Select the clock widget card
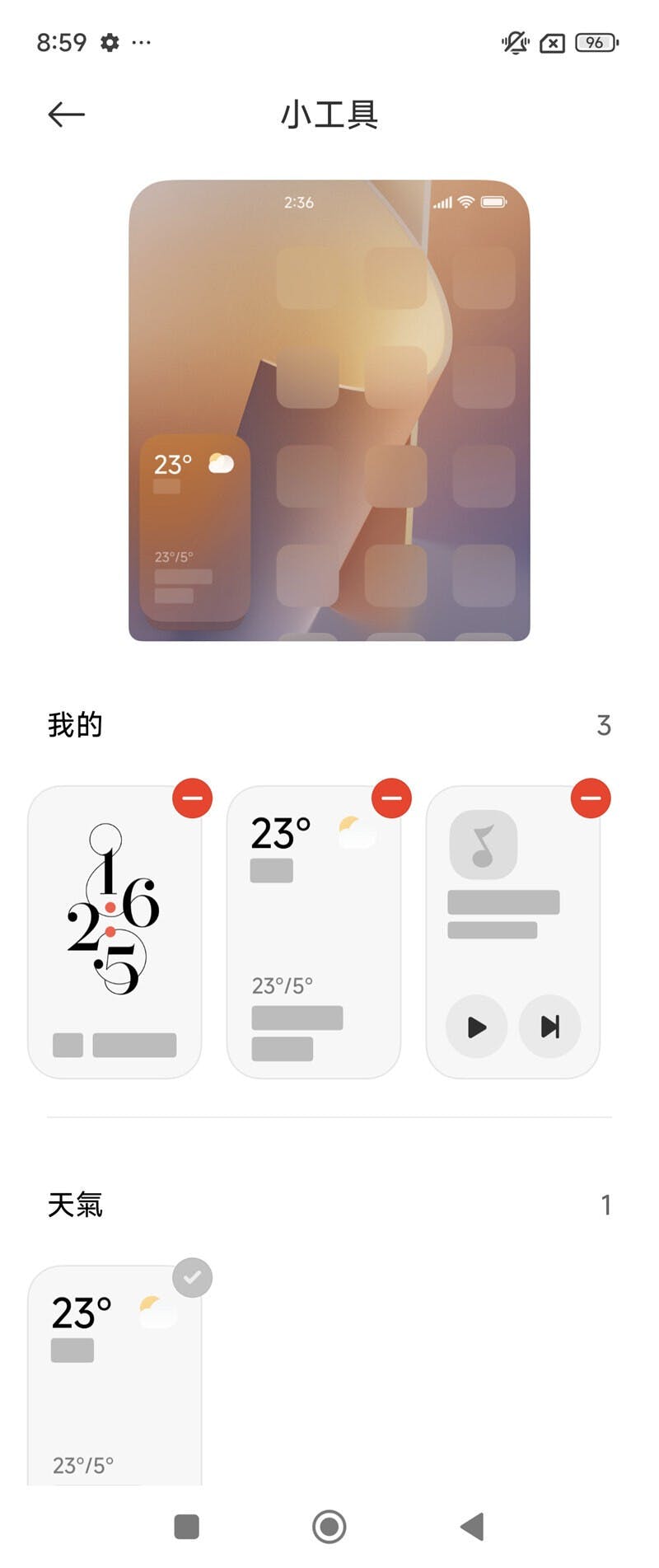659x1568 pixels. point(115,931)
